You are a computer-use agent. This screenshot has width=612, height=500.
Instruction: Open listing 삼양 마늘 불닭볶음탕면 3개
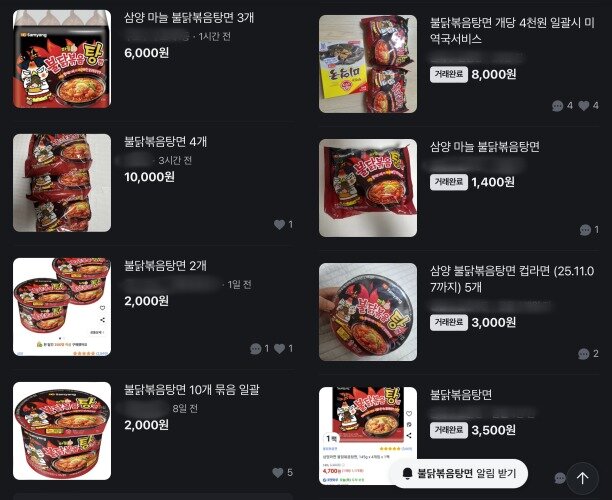pyautogui.click(x=189, y=18)
